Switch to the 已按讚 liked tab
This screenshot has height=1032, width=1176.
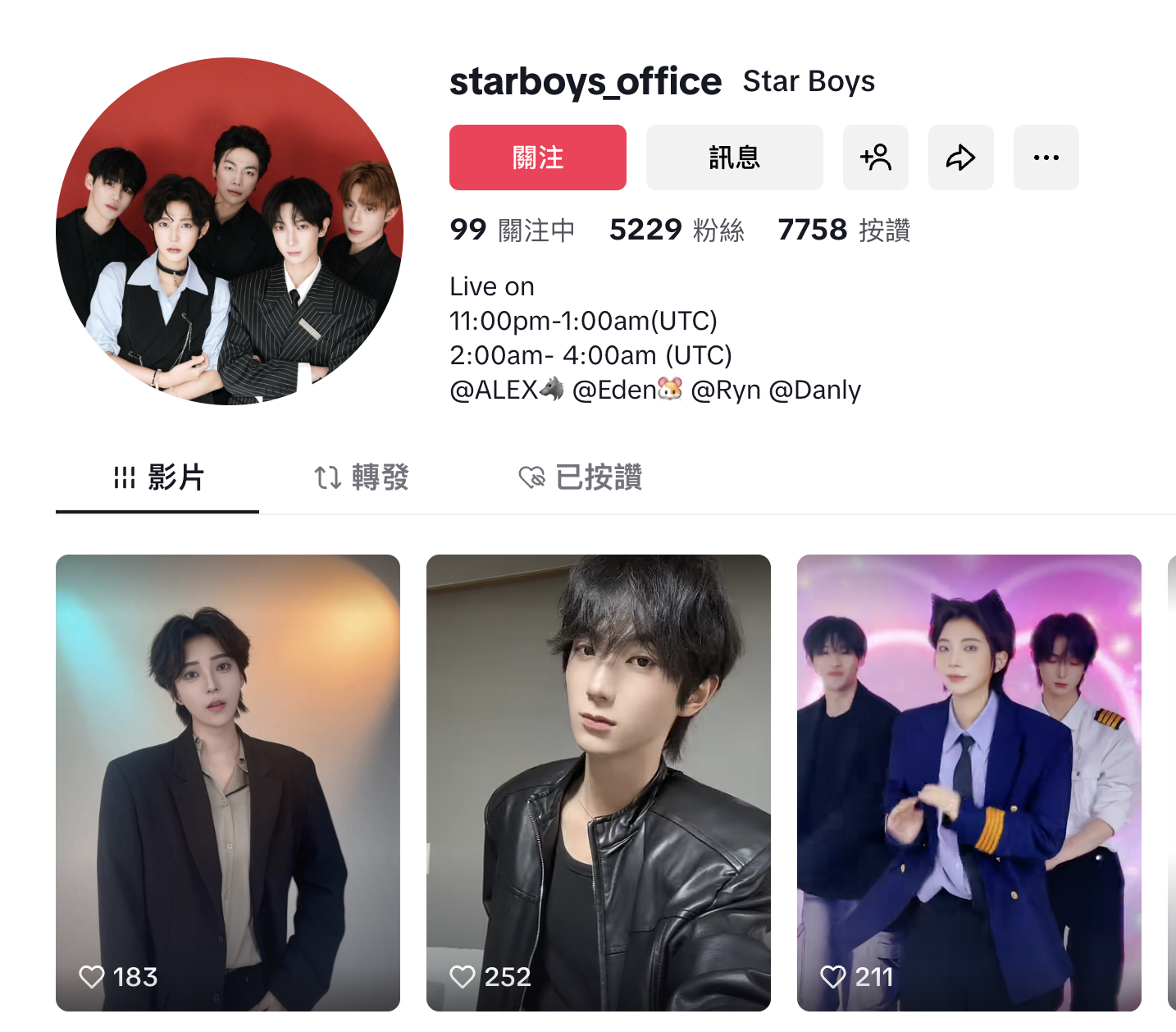pos(581,477)
